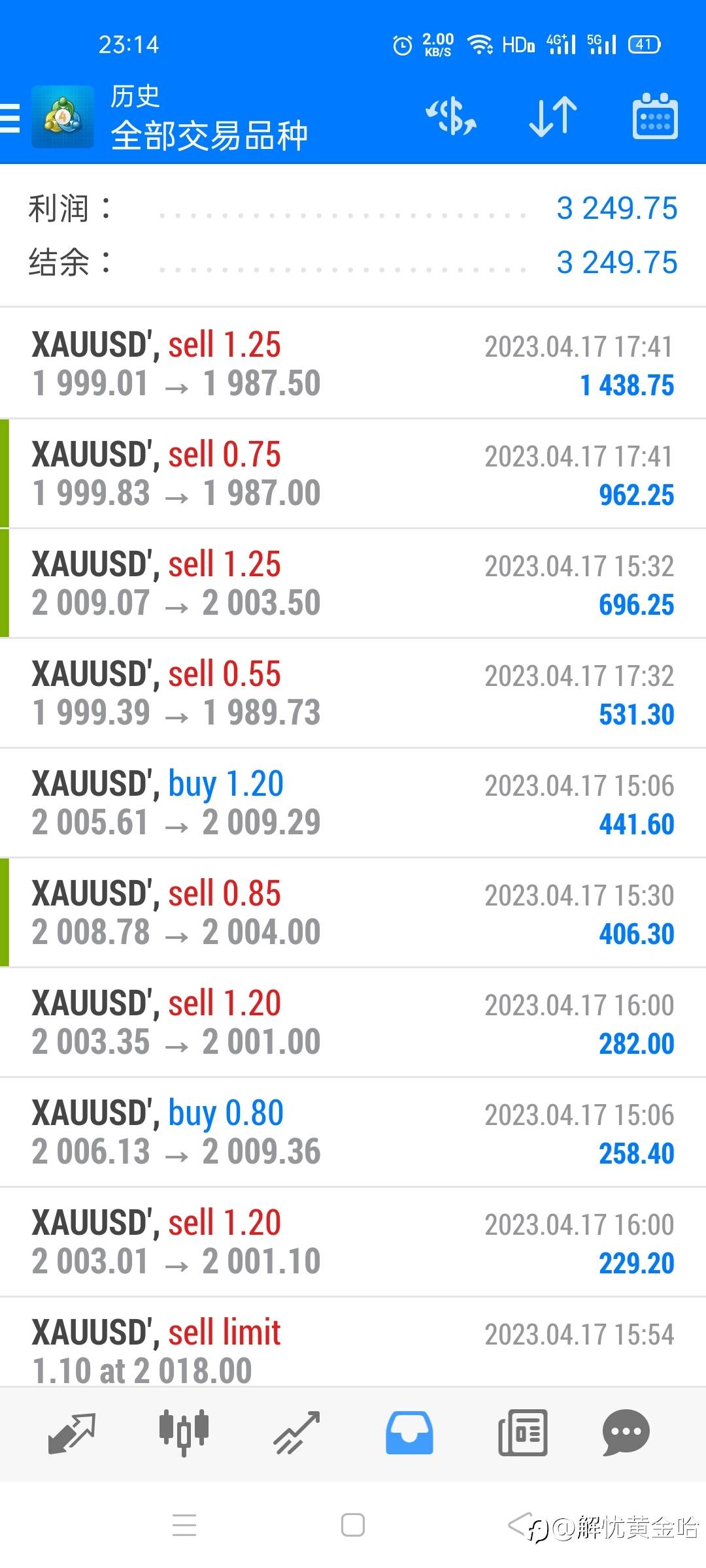
Task: Expand the sell 0.85 trade at 2 008.78
Action: [353, 913]
